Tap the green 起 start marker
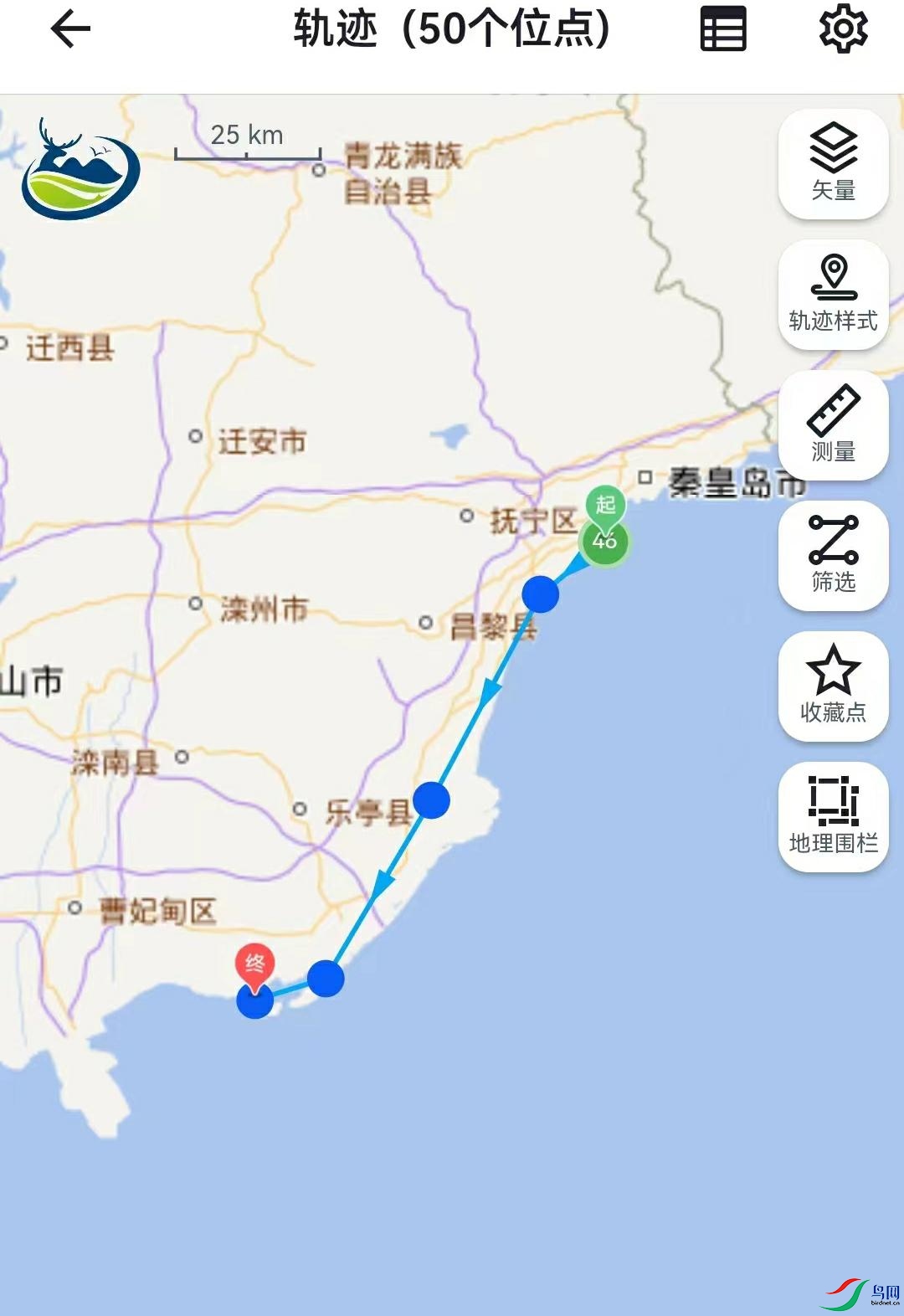Screen dimensions: 904x1316 [605, 506]
